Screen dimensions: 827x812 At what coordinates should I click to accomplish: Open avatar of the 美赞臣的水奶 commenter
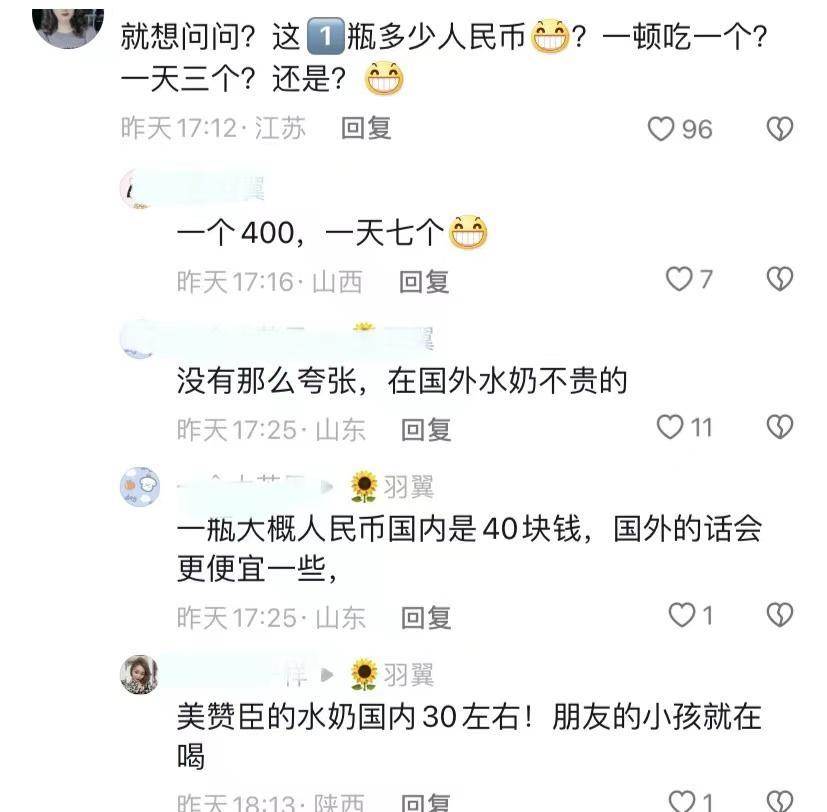pyautogui.click(x=139, y=675)
